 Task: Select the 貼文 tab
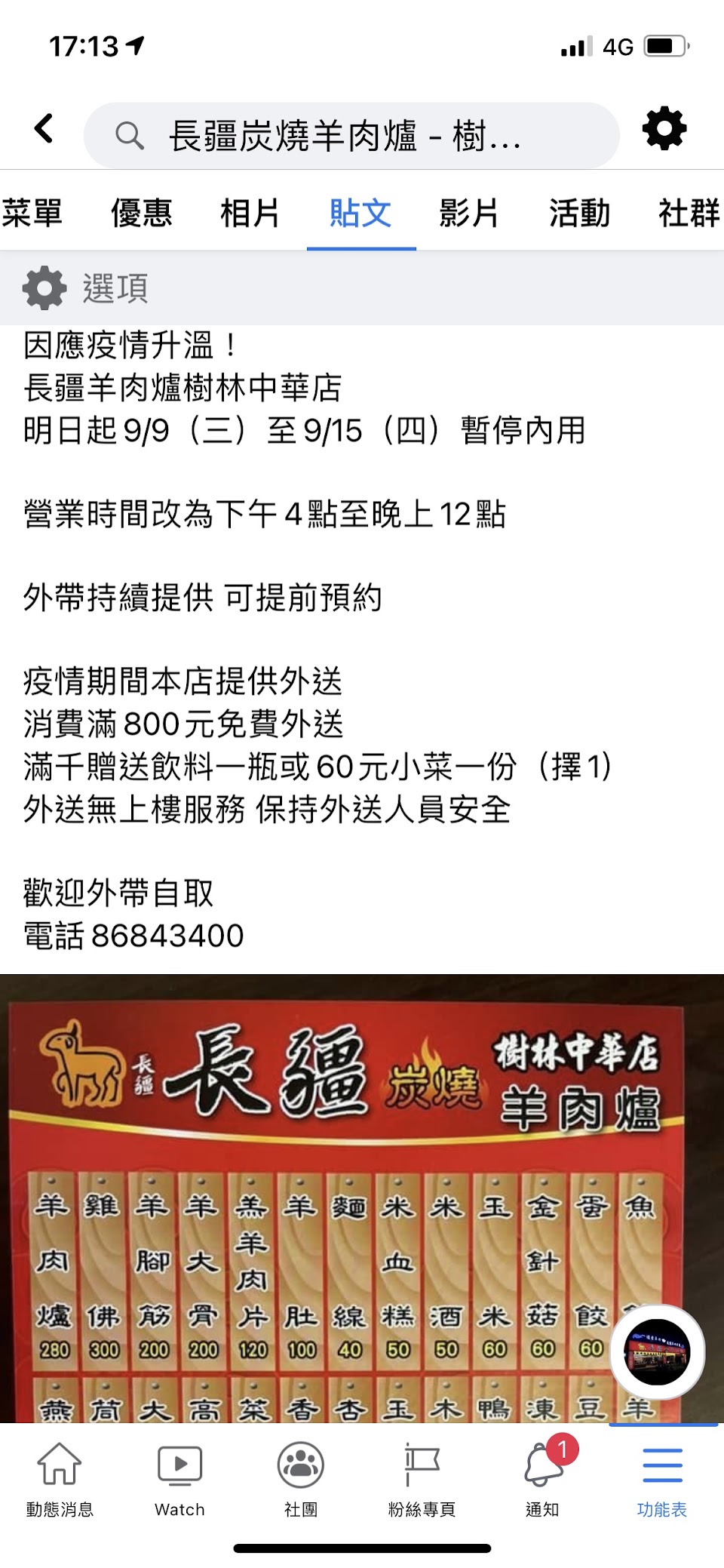point(360,213)
